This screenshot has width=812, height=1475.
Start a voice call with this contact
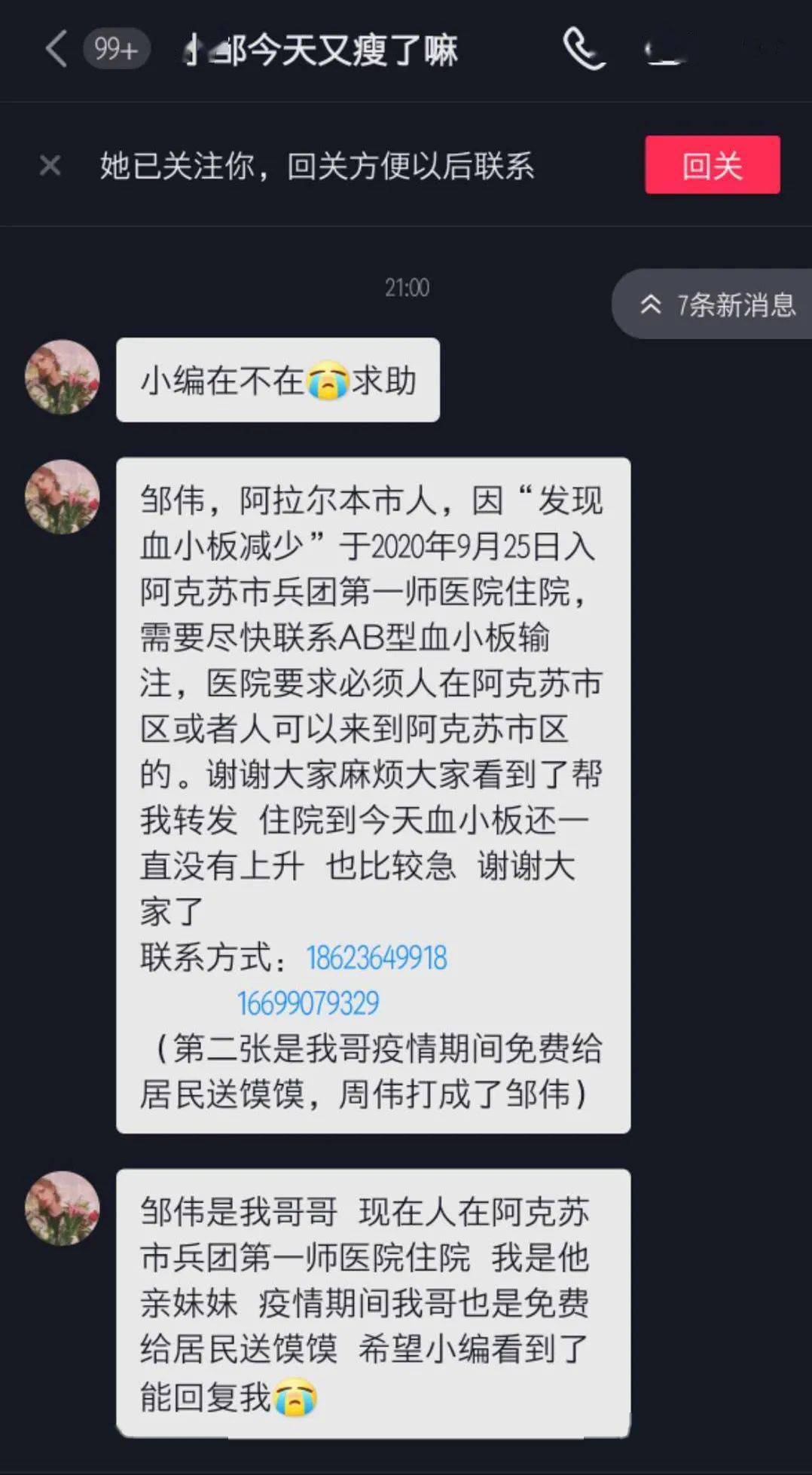tap(584, 50)
